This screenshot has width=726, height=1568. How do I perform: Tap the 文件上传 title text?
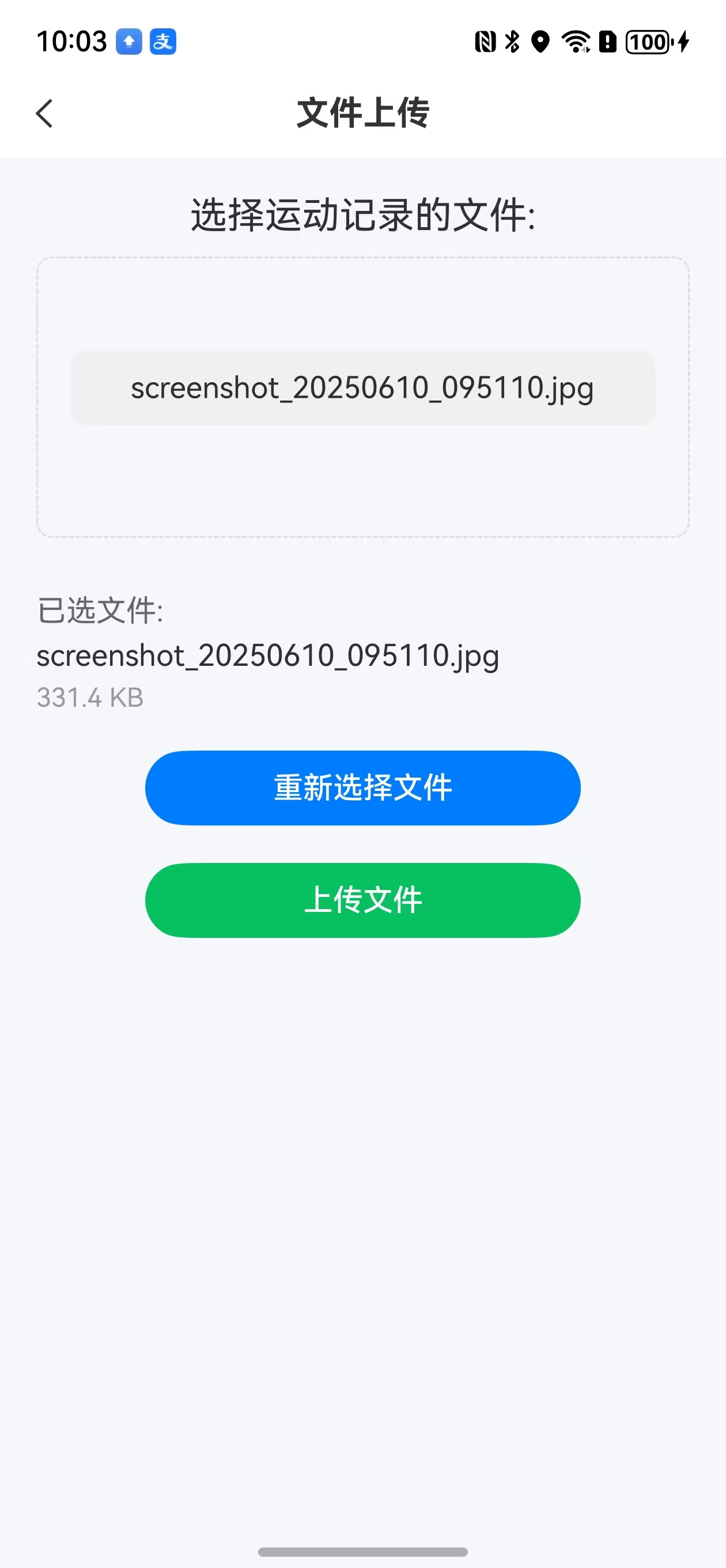tap(362, 113)
